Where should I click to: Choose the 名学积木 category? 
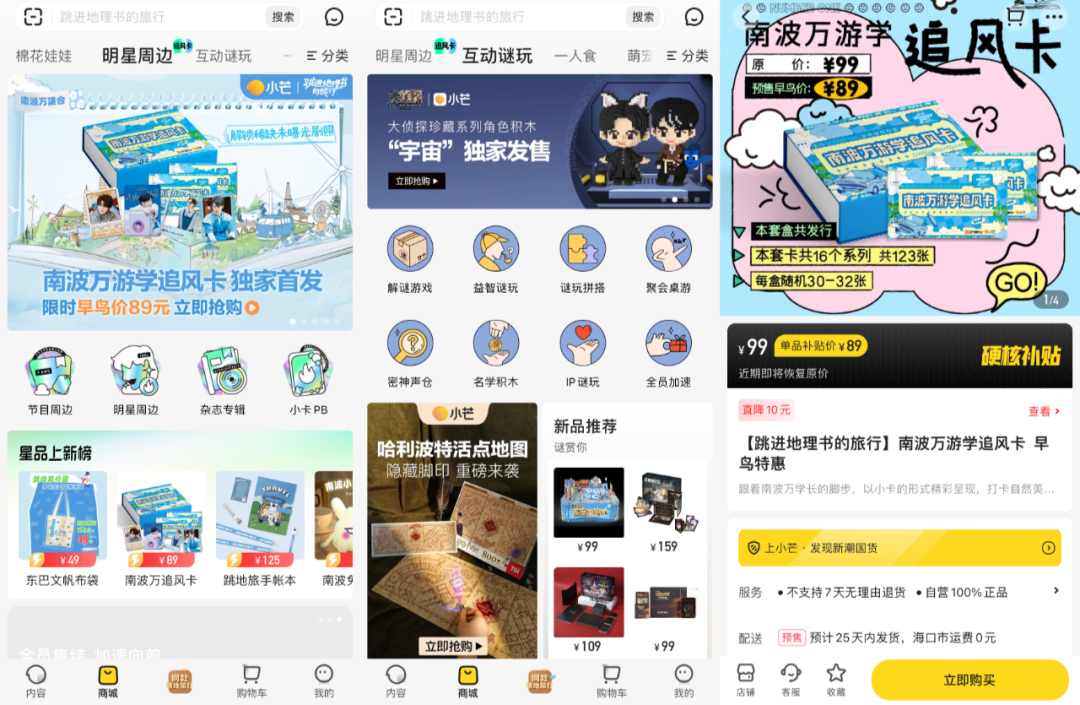tap(496, 352)
